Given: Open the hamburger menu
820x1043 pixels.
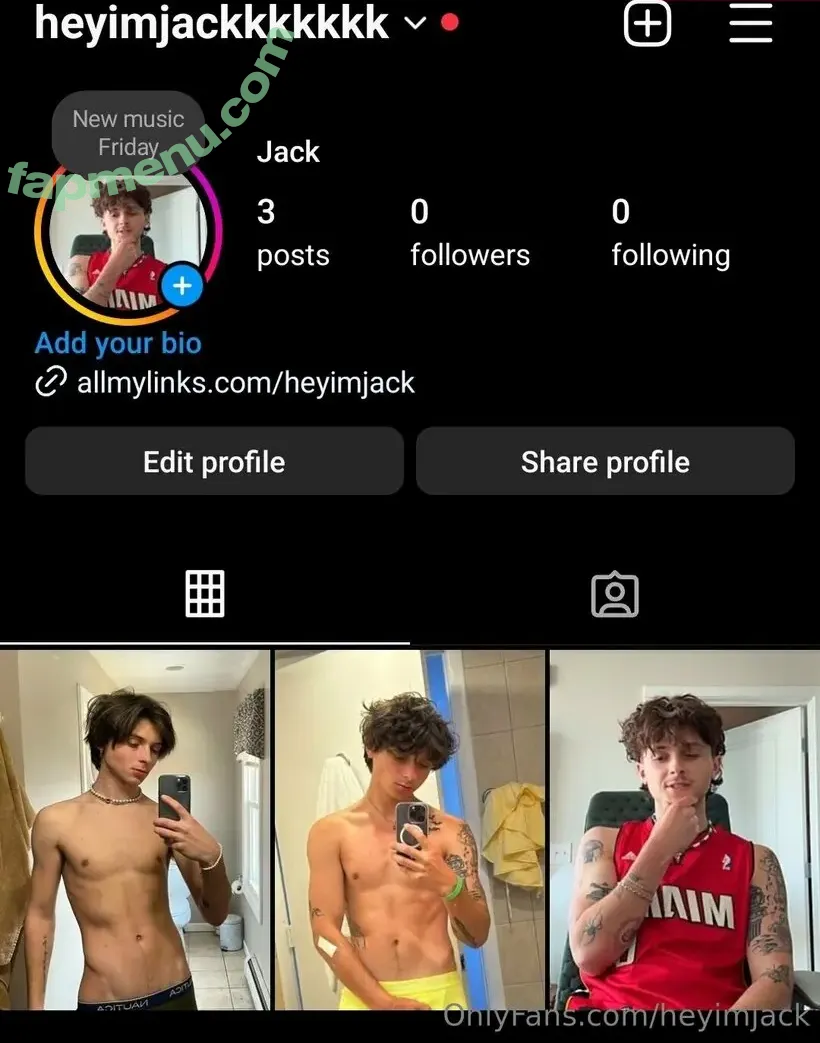Looking at the screenshot, I should (x=750, y=24).
